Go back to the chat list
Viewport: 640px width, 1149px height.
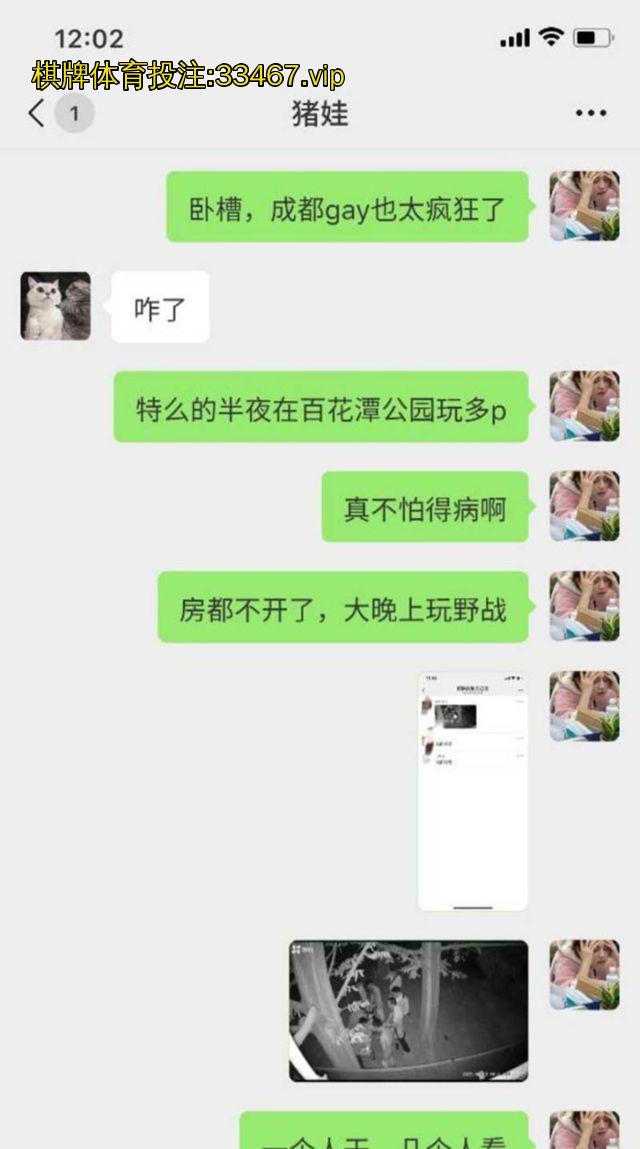38,113
